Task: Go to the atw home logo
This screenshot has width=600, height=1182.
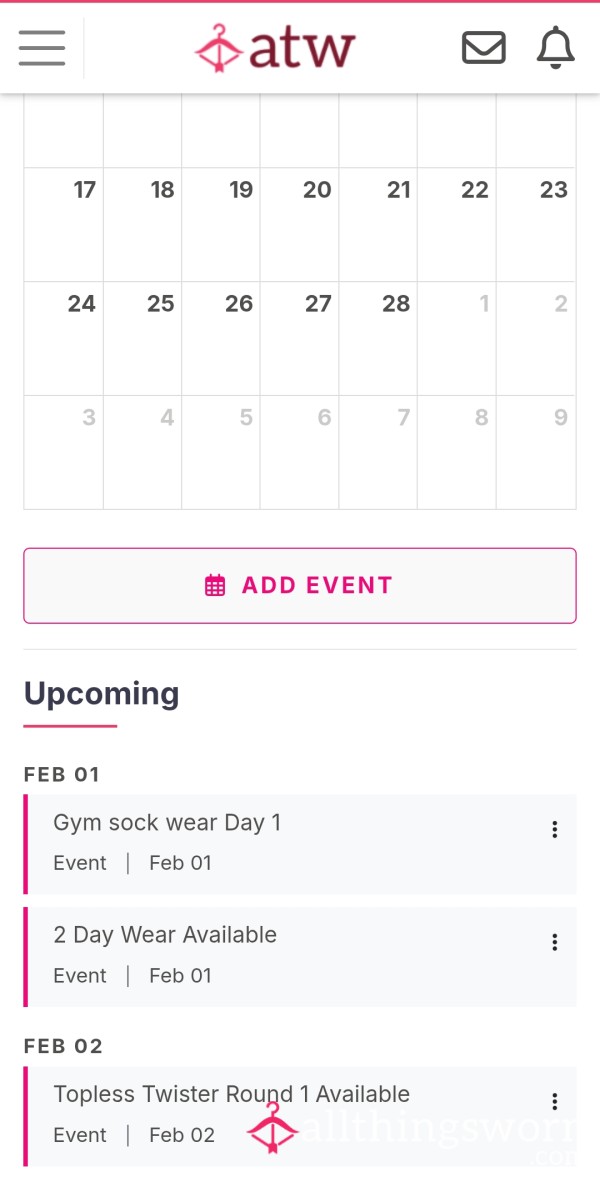Action: pos(274,48)
